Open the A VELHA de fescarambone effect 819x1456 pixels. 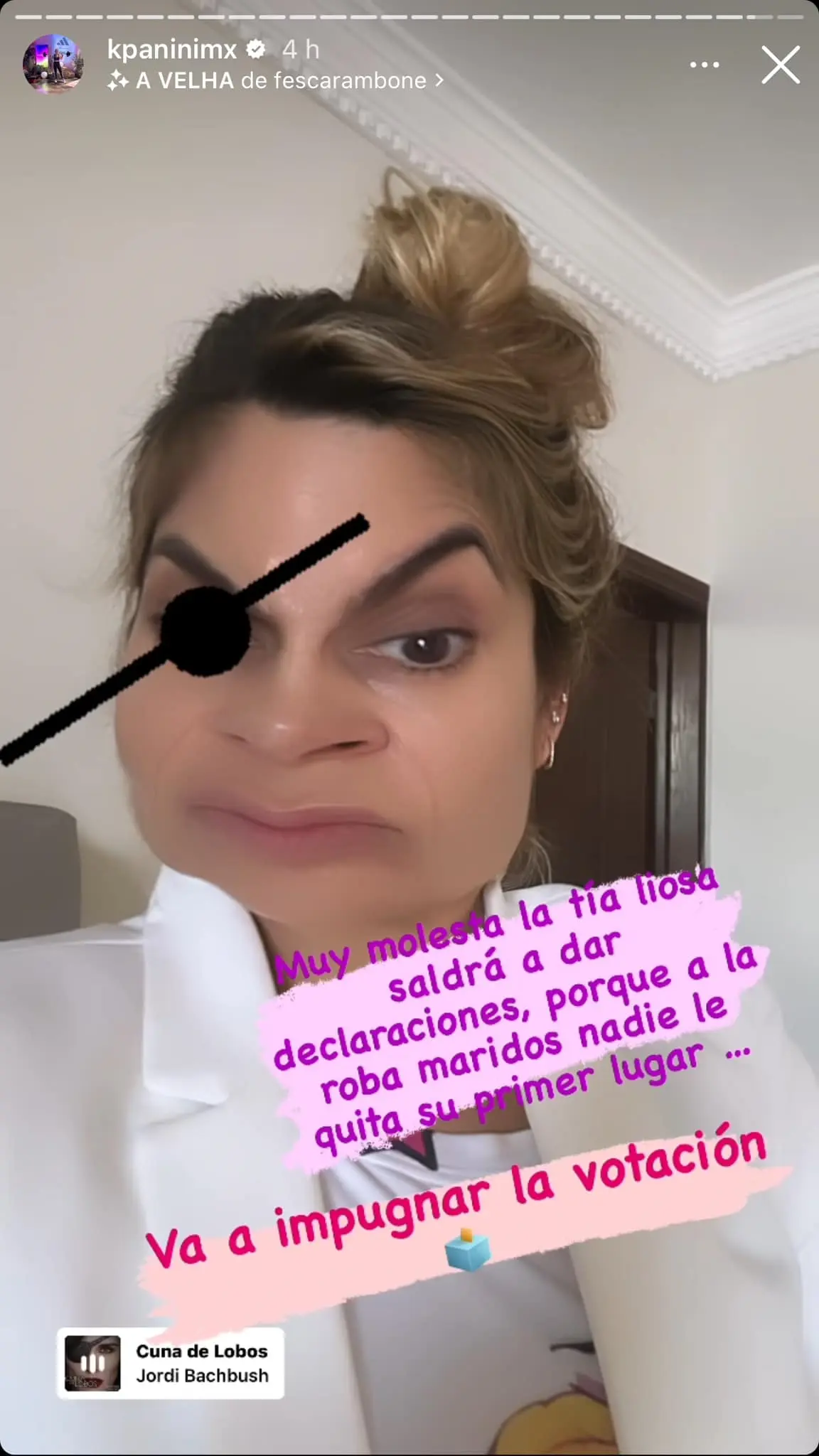click(x=277, y=81)
